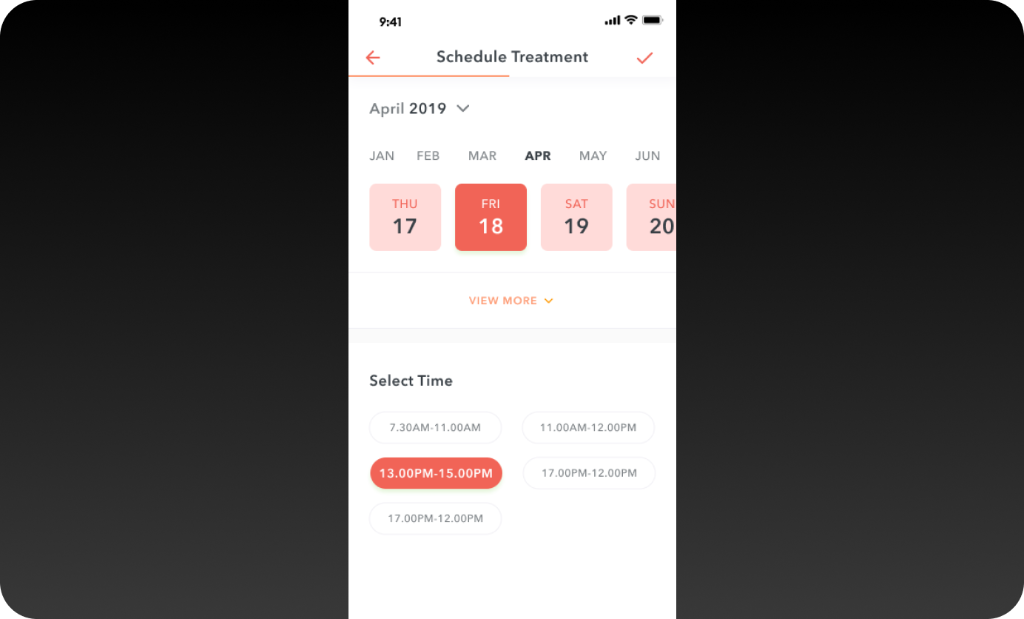1024x619 pixels.
Task: Switch to the MAR month
Action: 482,155
